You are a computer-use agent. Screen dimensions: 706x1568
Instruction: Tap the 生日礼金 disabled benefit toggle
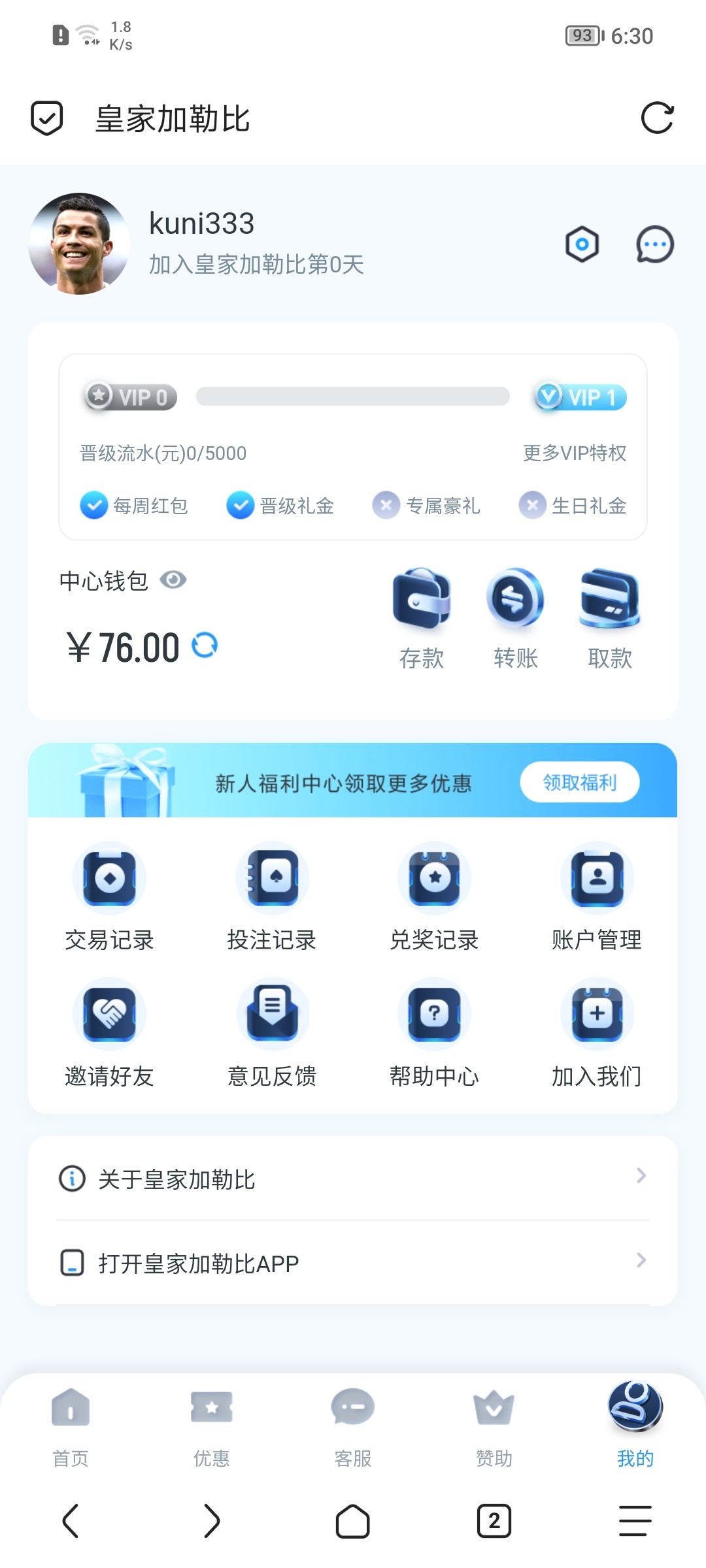tap(532, 505)
